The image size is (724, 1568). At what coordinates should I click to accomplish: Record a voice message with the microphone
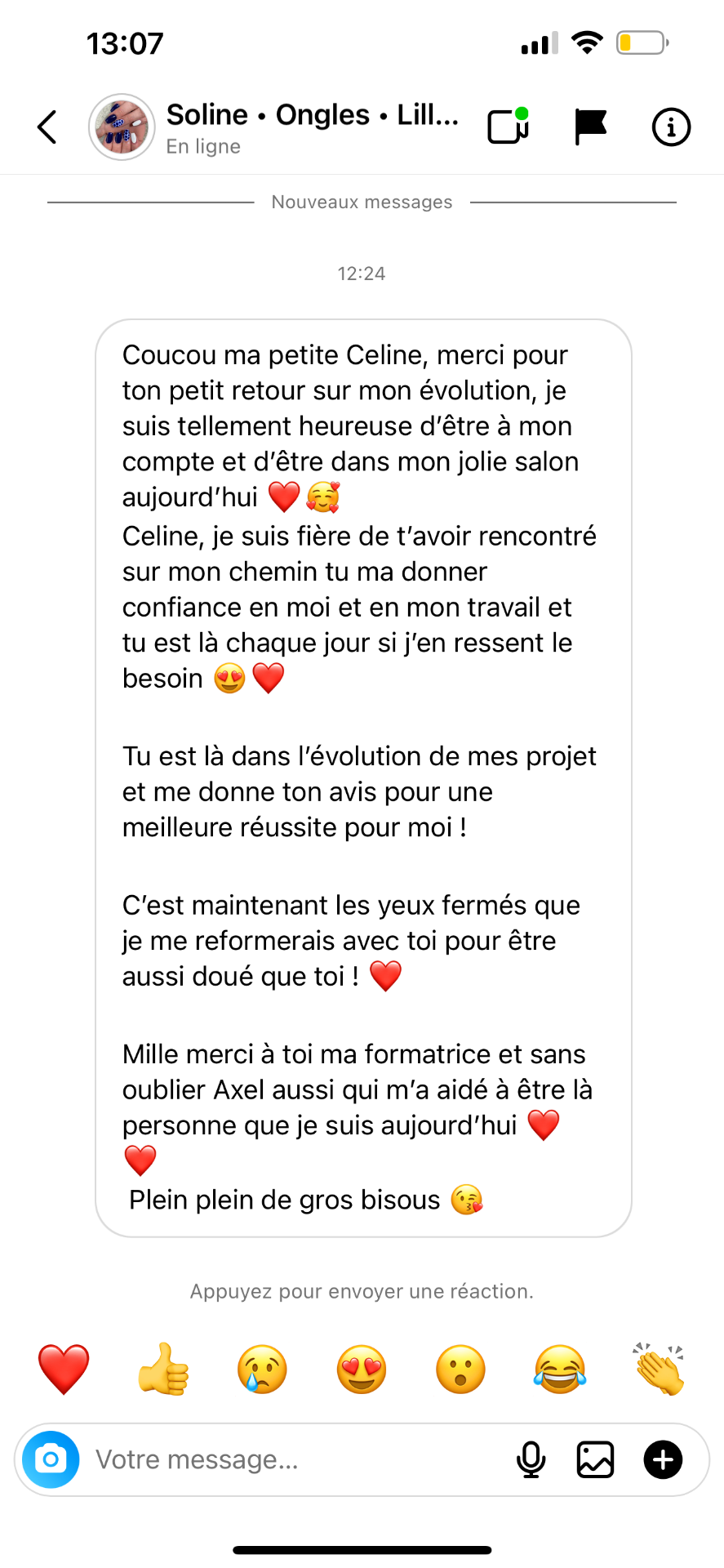[531, 1459]
